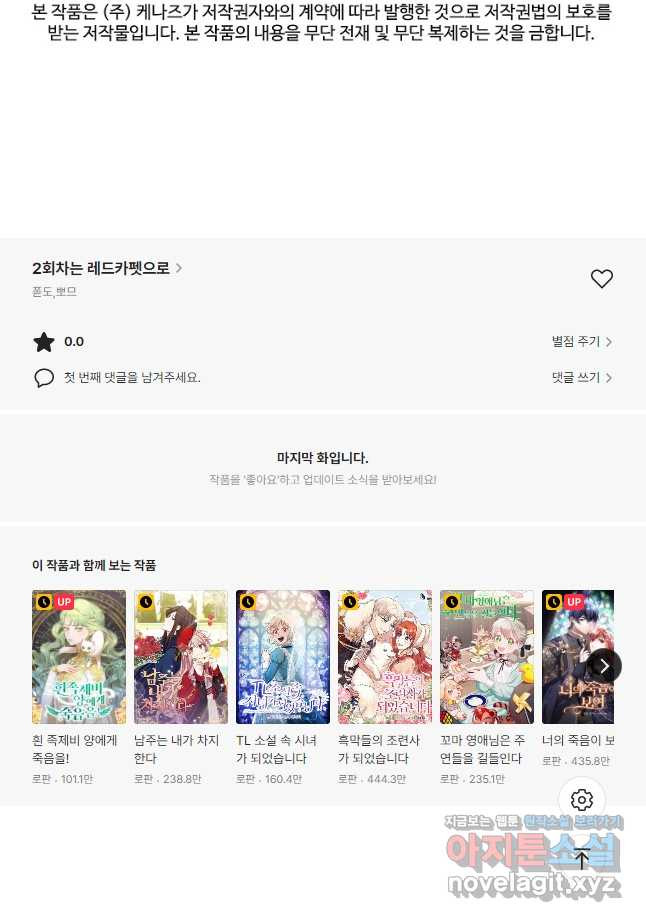
Task: Tap 댓글 쓰기 to write a comment
Action: pyautogui.click(x=581, y=378)
